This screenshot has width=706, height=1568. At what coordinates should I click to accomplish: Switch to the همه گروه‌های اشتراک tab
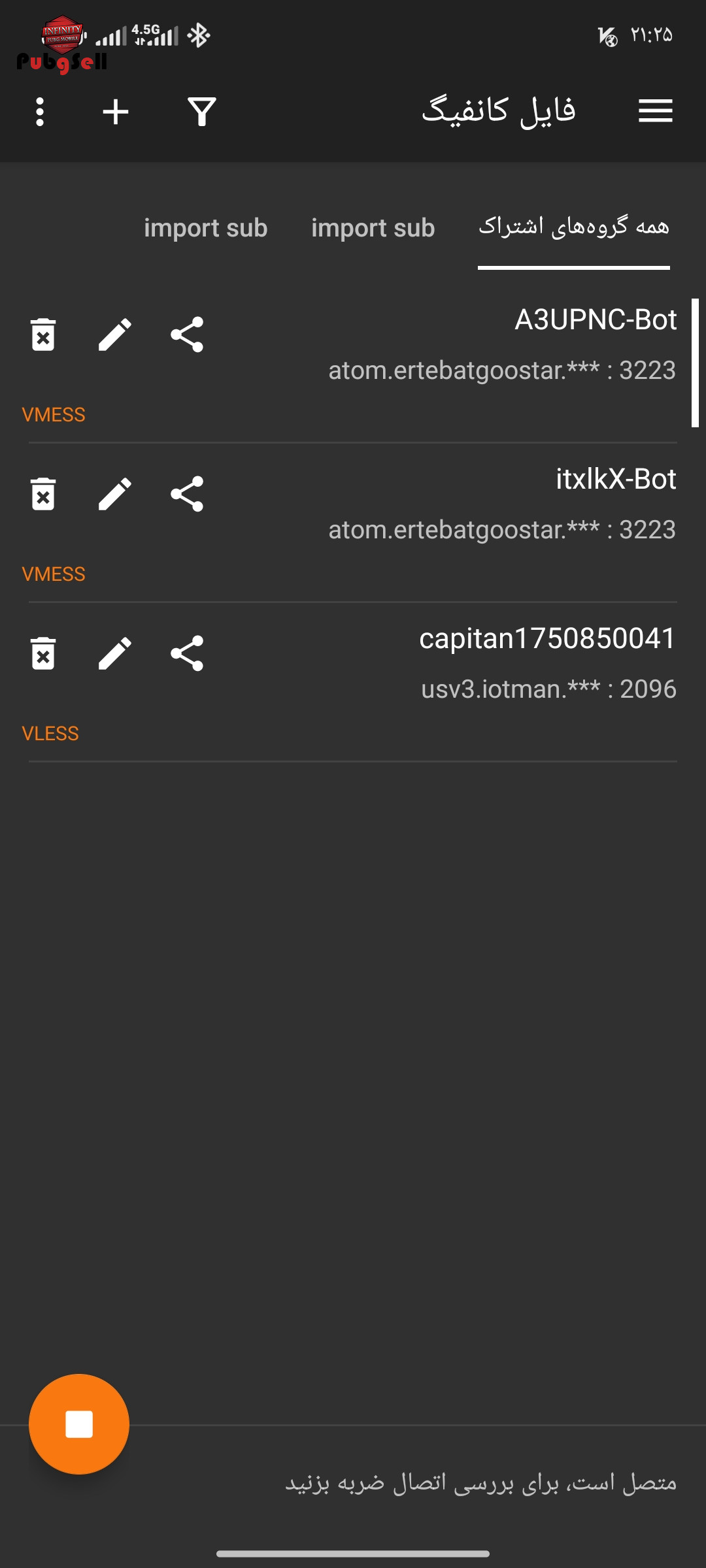pyautogui.click(x=574, y=227)
